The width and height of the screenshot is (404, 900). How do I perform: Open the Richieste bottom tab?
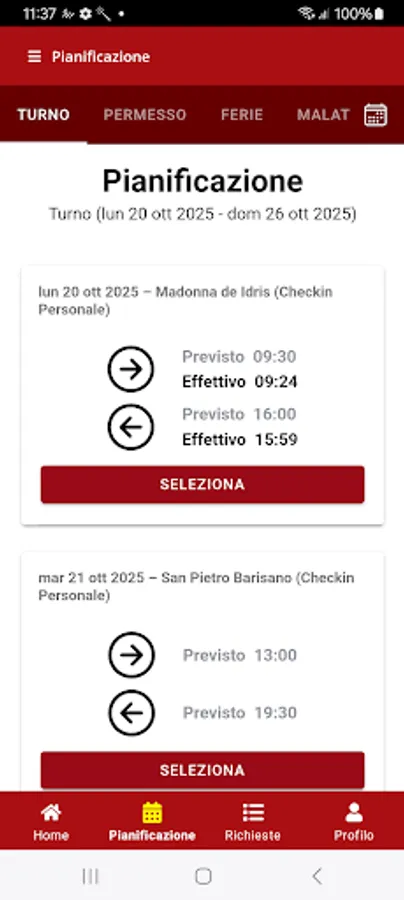tap(252, 821)
